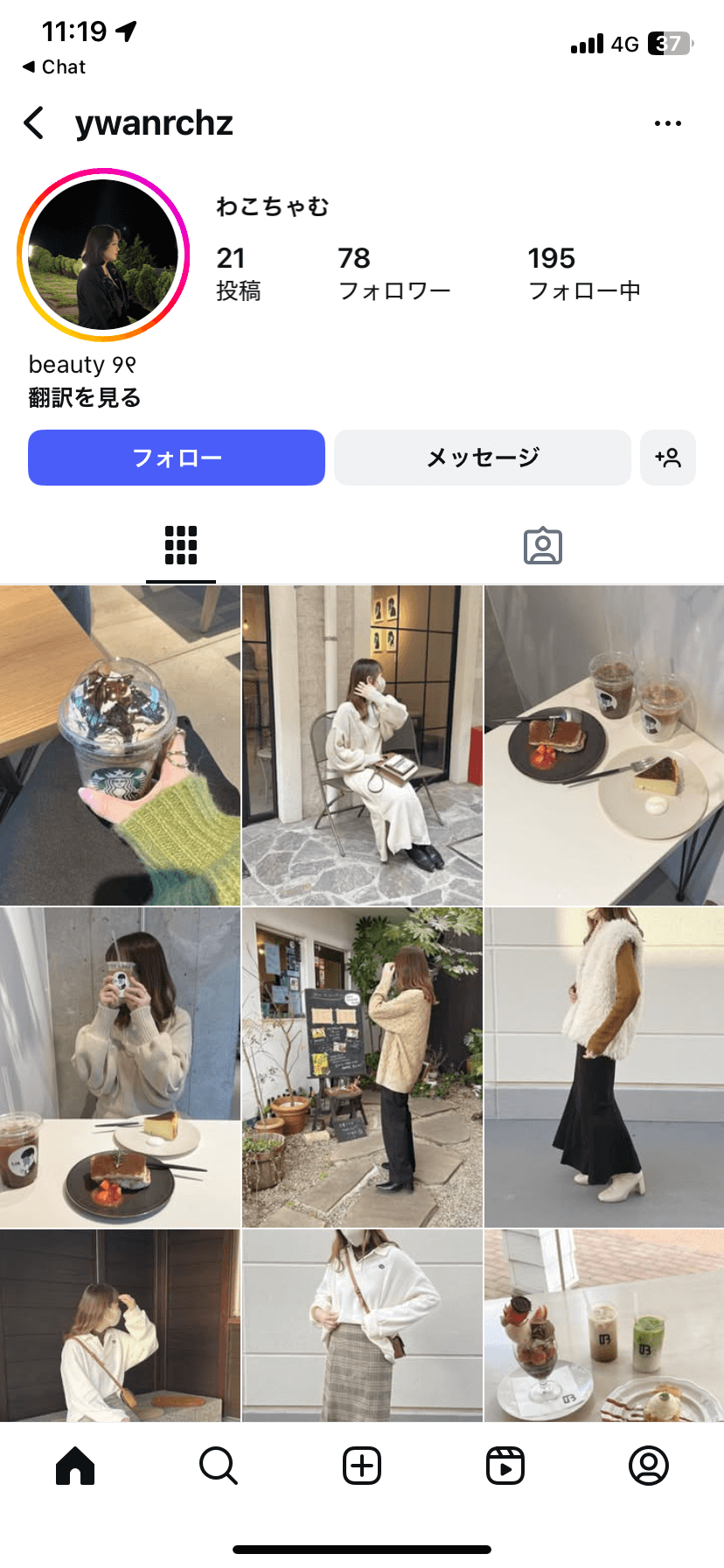
Task: View the profile picture story
Action: click(x=103, y=255)
